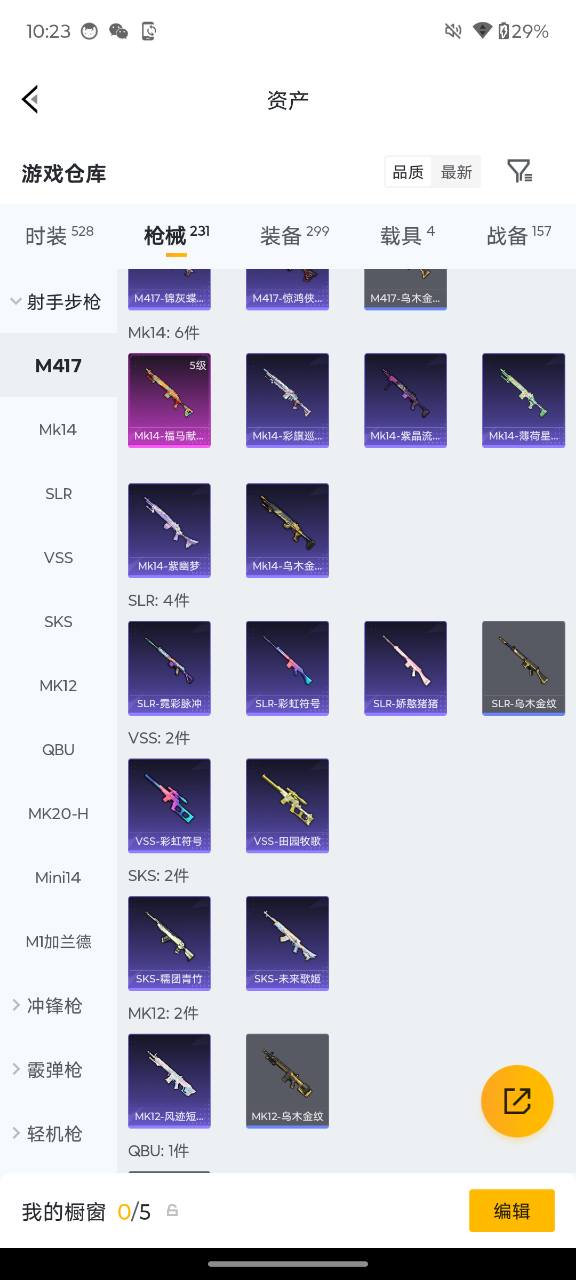Sort inventory by 最新
576x1280 pixels.
click(x=456, y=172)
